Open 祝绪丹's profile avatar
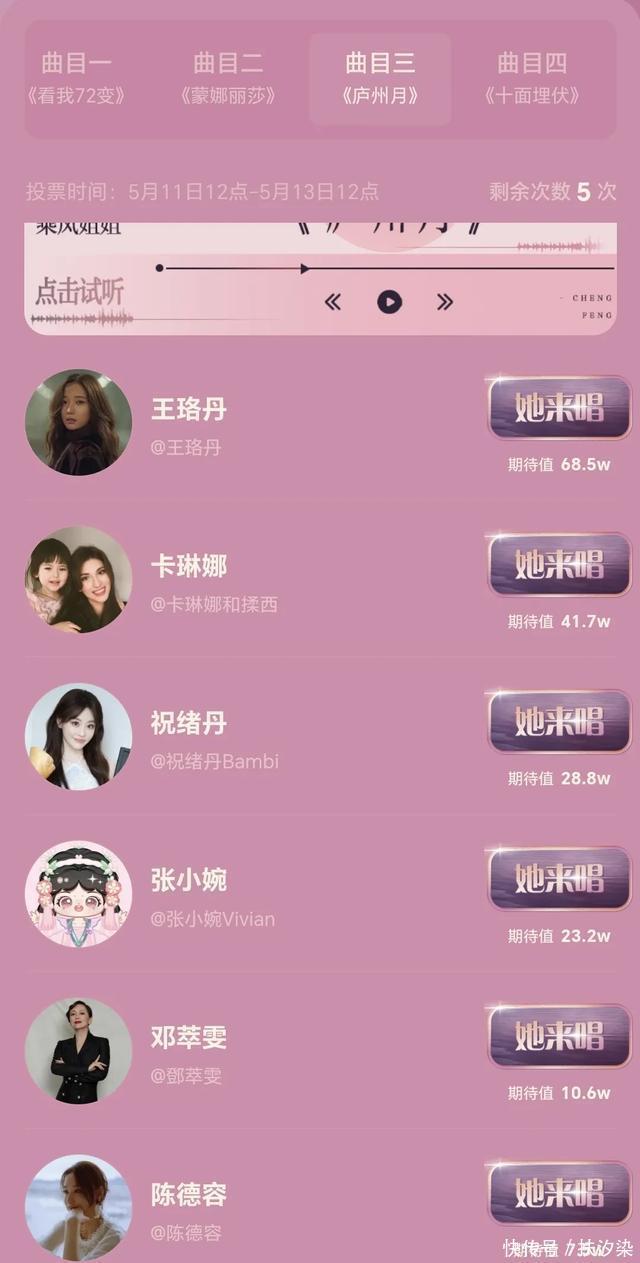Image resolution: width=640 pixels, height=1263 pixels. pos(78,736)
